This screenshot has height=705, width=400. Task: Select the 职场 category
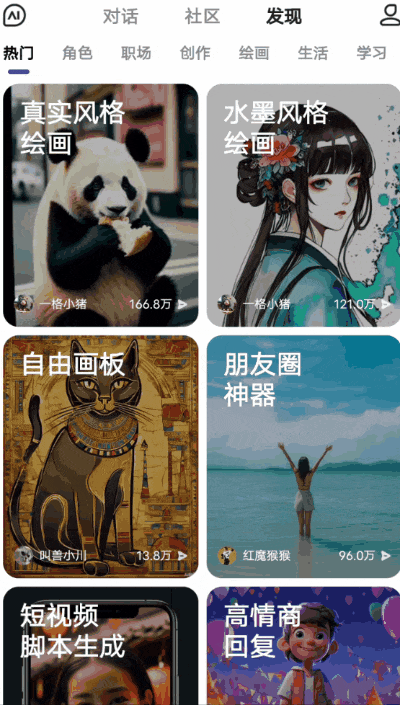click(x=136, y=53)
